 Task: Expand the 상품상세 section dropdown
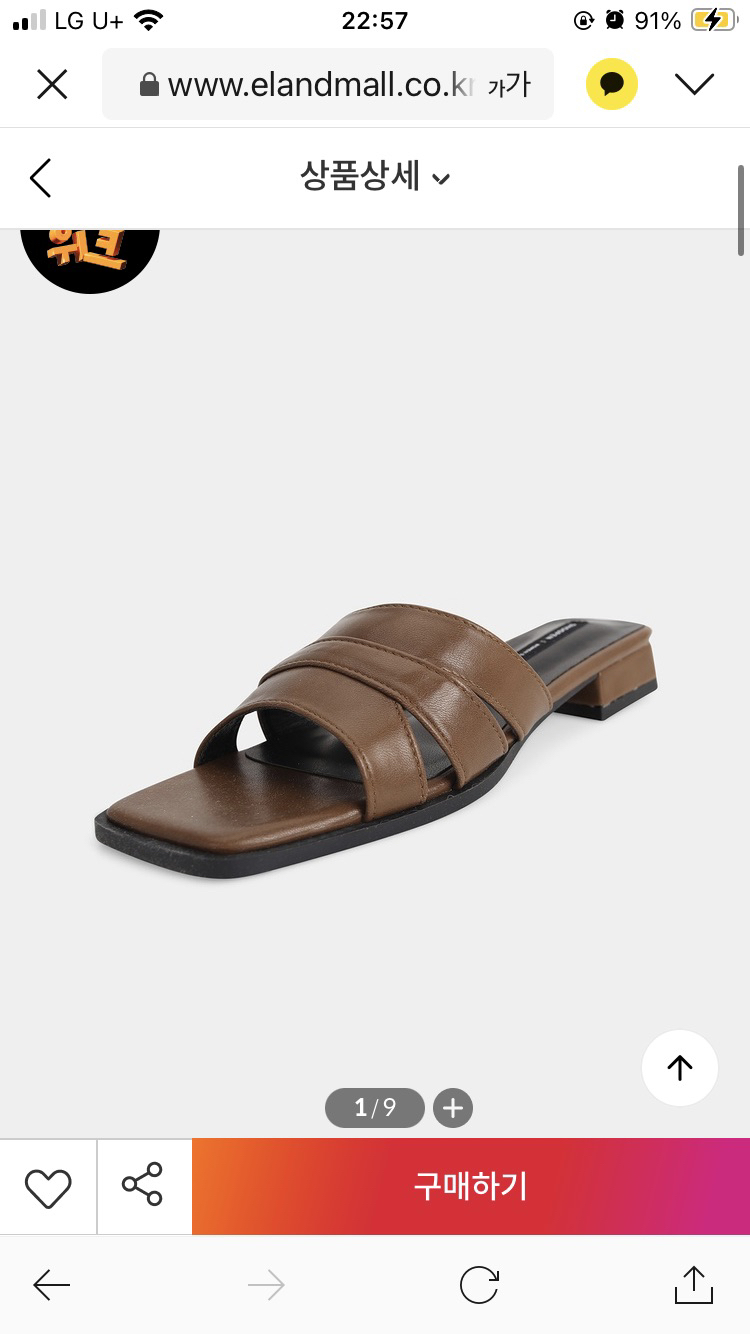pos(375,178)
